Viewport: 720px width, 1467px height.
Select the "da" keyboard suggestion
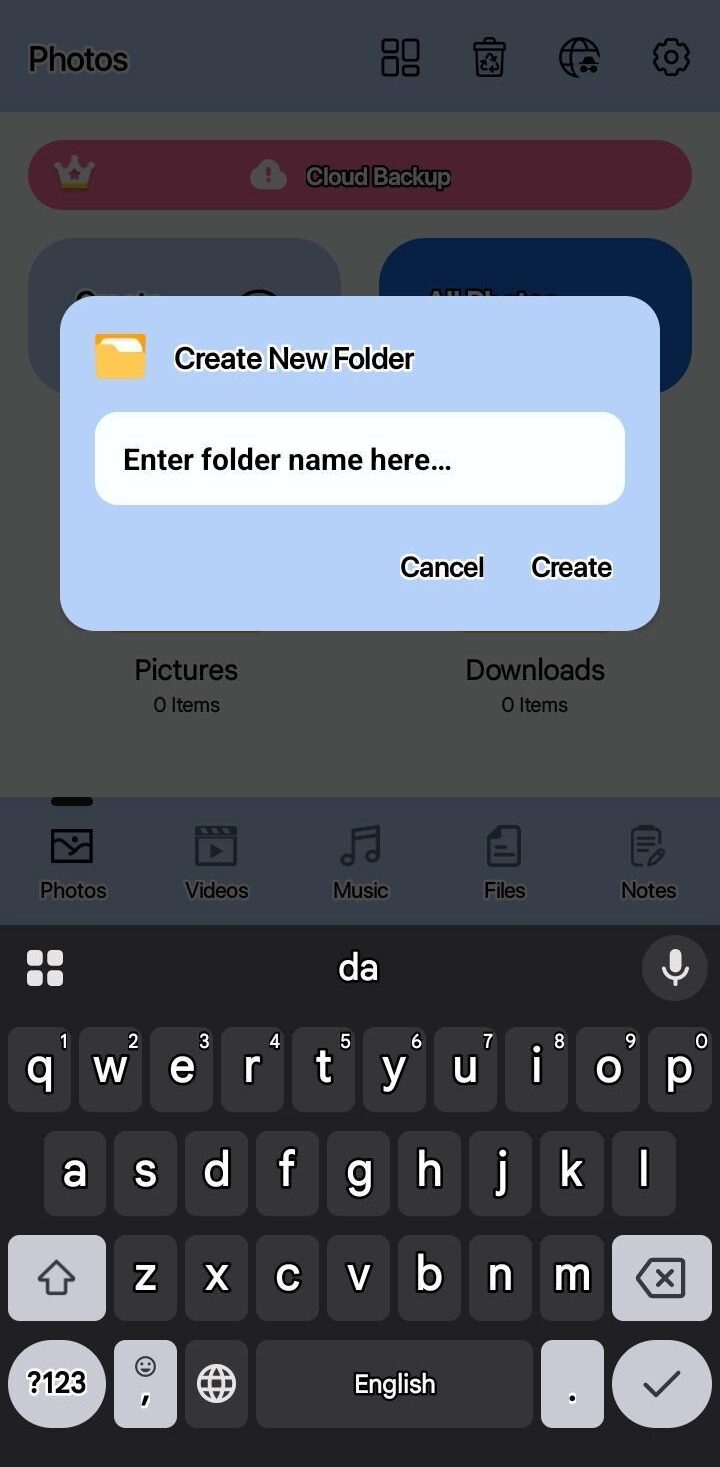coord(358,967)
